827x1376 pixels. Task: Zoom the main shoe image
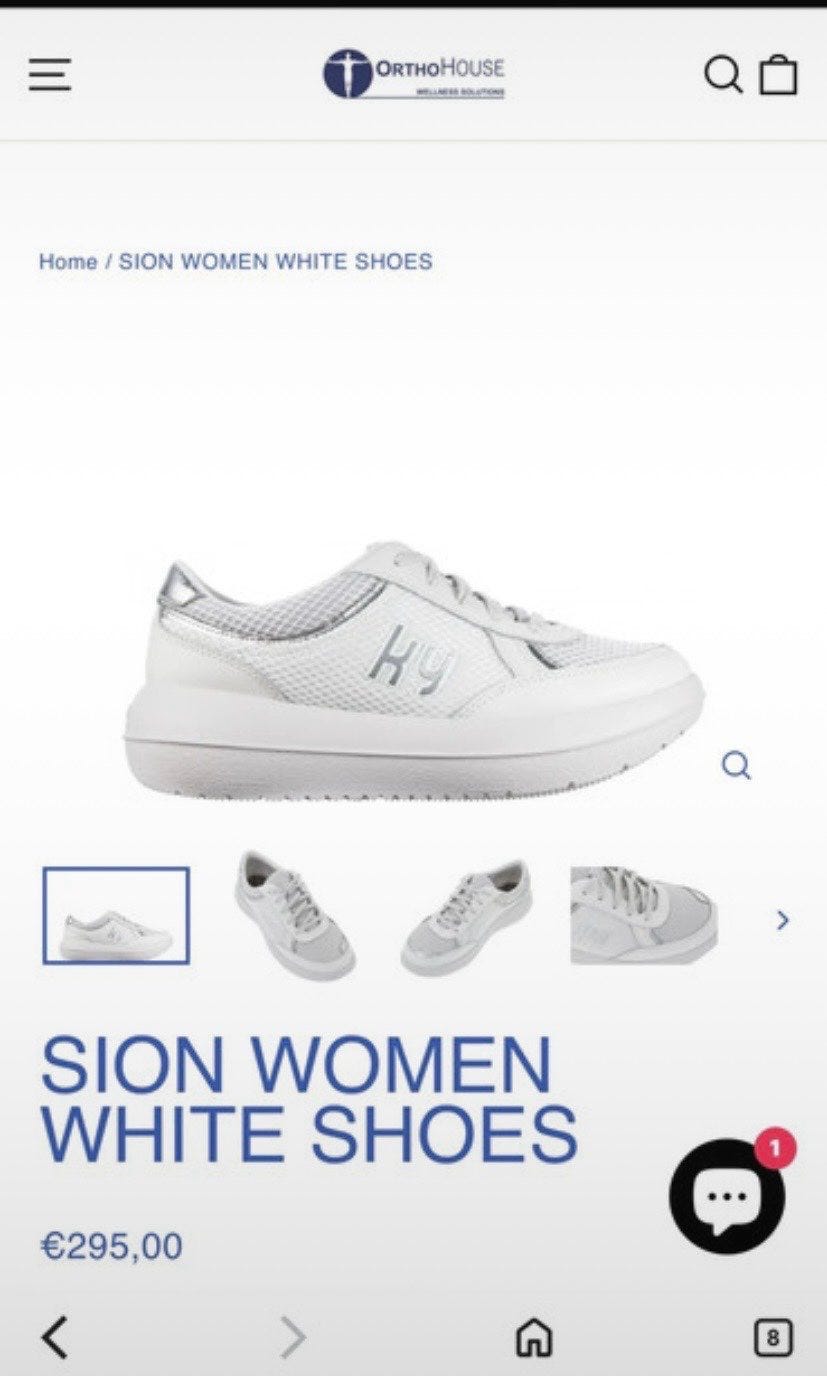736,766
